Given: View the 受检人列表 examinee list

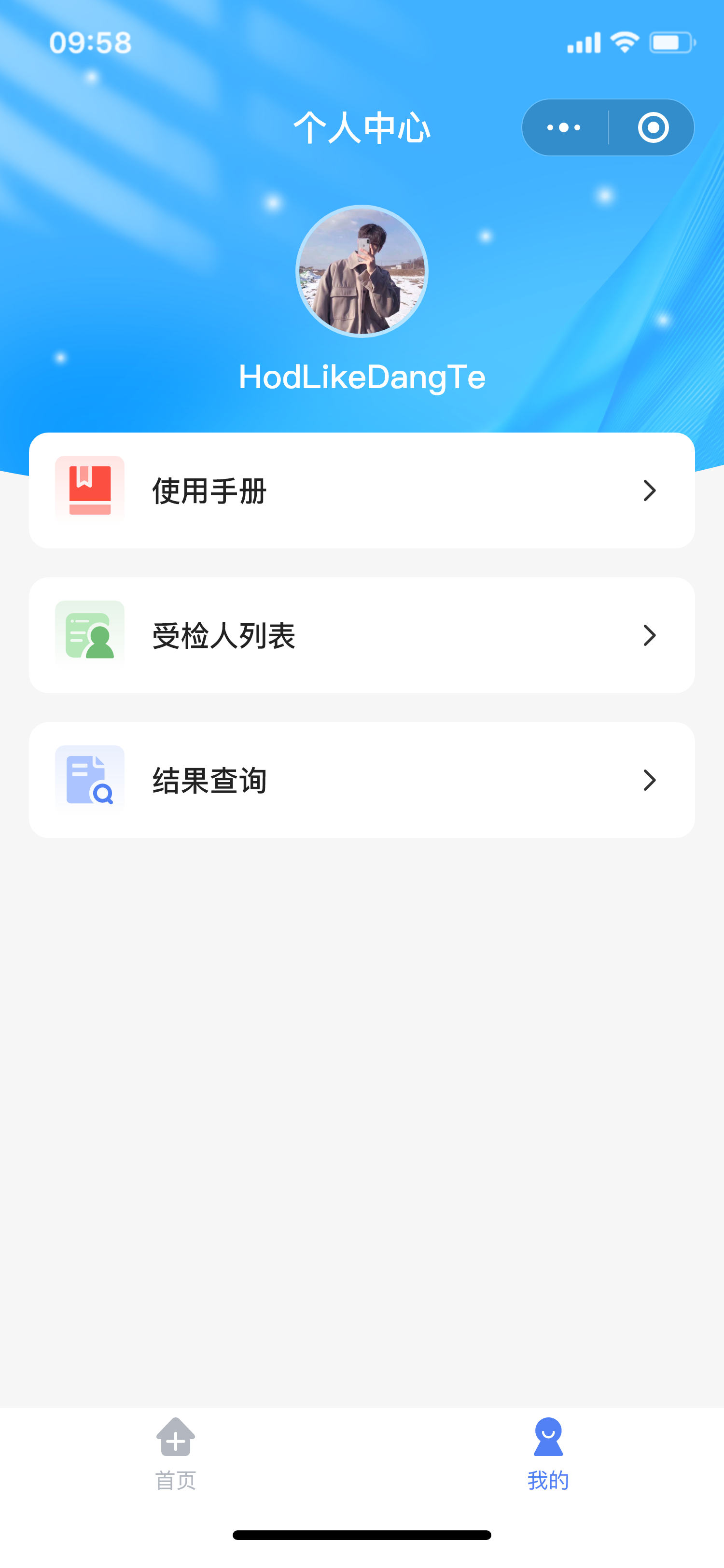Looking at the screenshot, I should pos(362,635).
